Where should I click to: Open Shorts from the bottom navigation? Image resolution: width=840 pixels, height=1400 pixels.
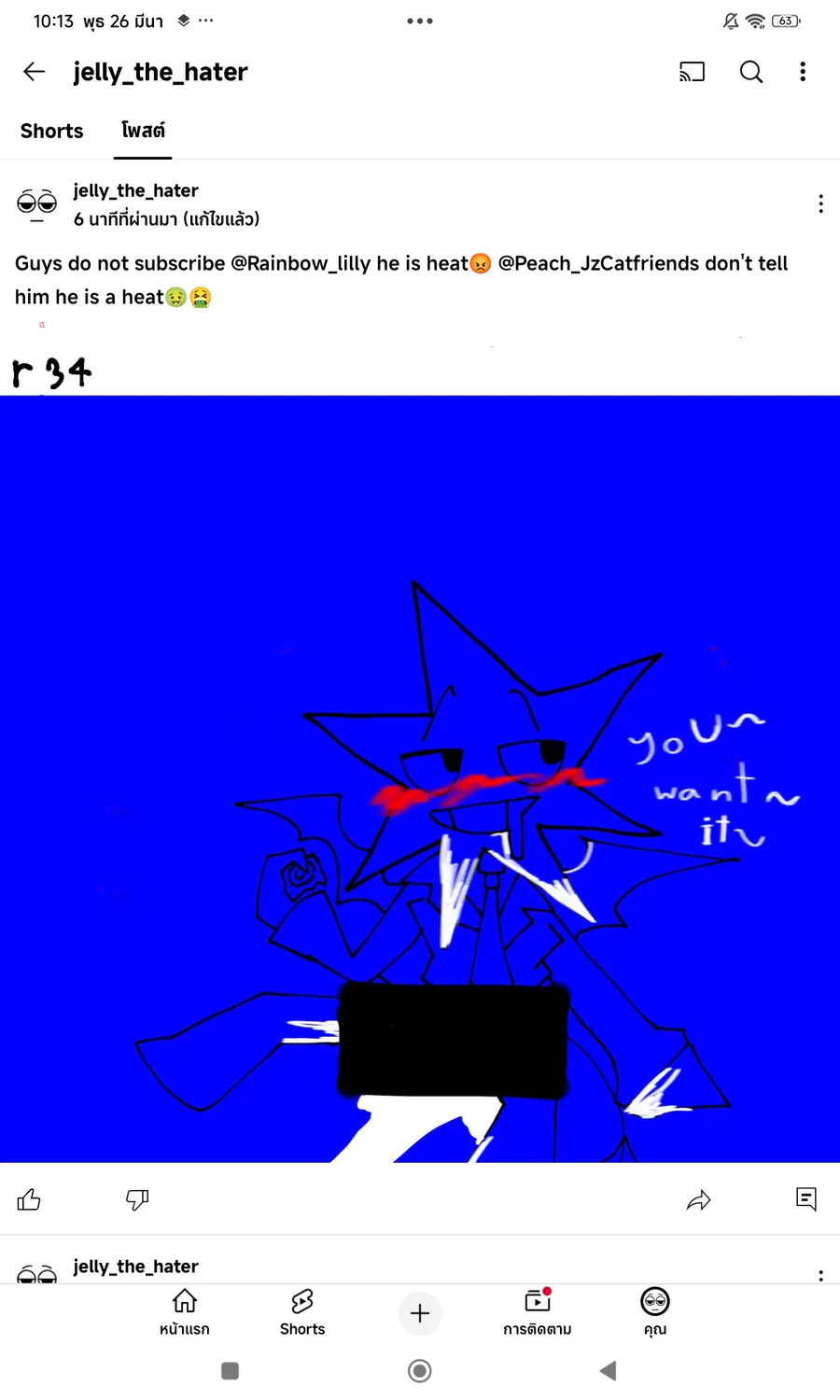point(302,1312)
